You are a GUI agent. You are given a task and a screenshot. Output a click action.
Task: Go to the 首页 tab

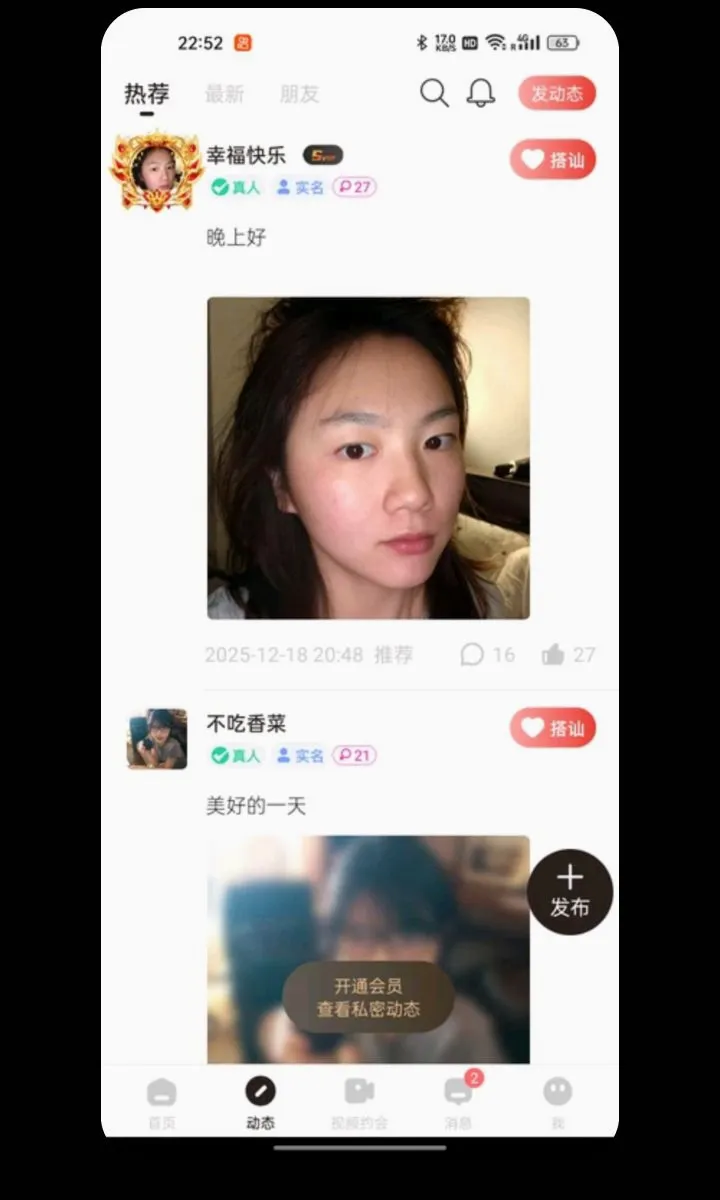pyautogui.click(x=162, y=1102)
